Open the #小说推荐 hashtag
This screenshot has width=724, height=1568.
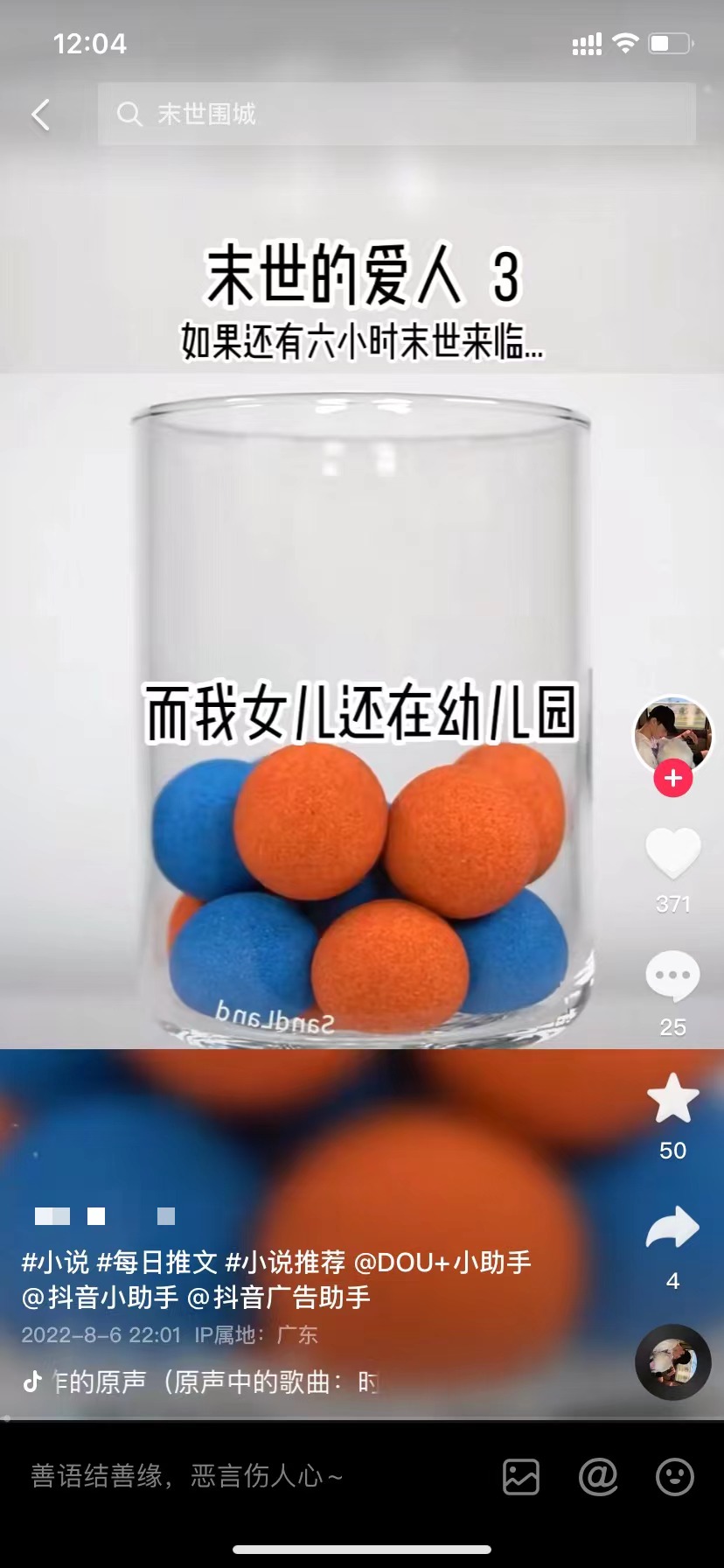(x=285, y=1262)
